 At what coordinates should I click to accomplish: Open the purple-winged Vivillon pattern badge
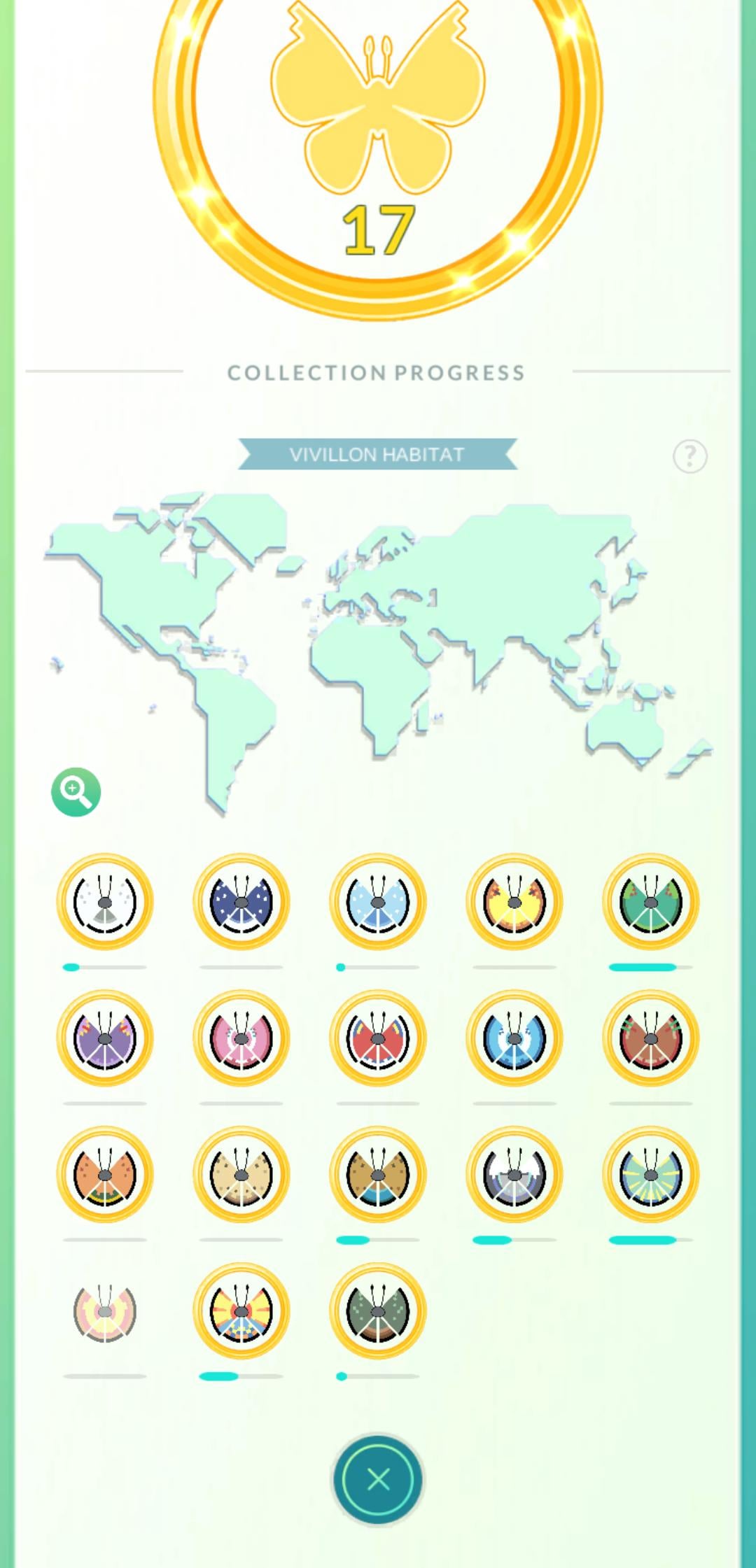(x=105, y=1038)
